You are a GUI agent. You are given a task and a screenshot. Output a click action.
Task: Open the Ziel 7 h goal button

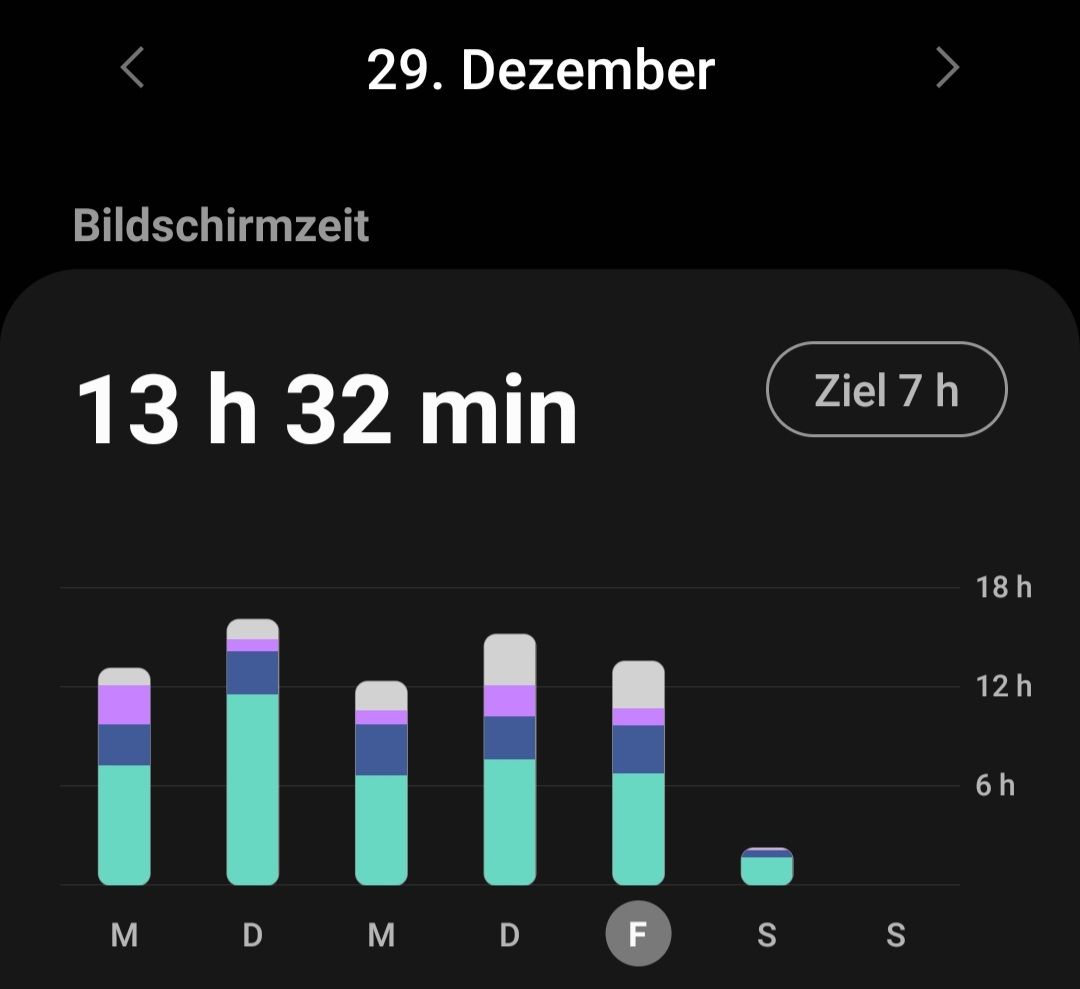(886, 390)
